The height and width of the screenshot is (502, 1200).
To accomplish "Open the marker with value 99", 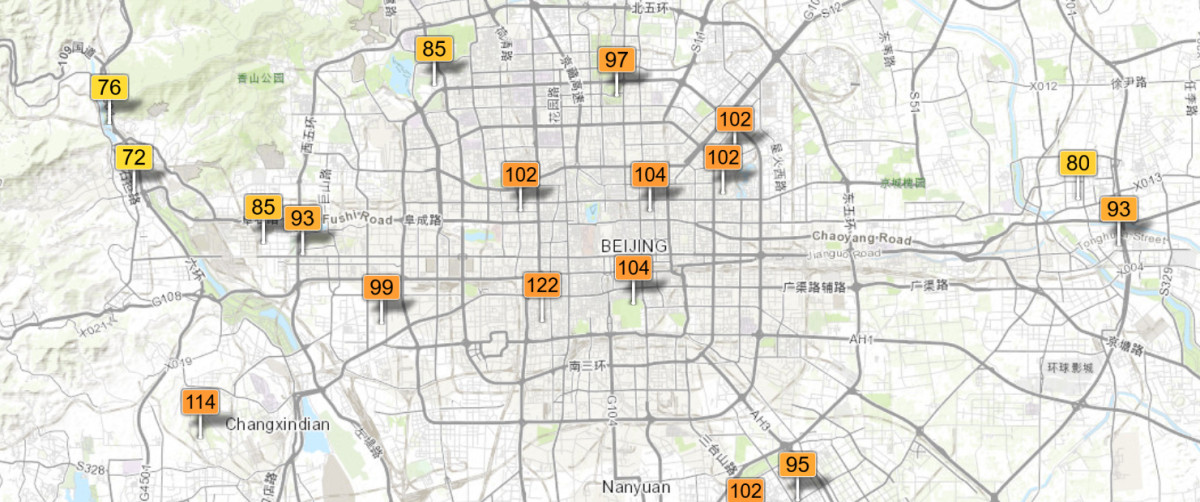I will pos(381,288).
